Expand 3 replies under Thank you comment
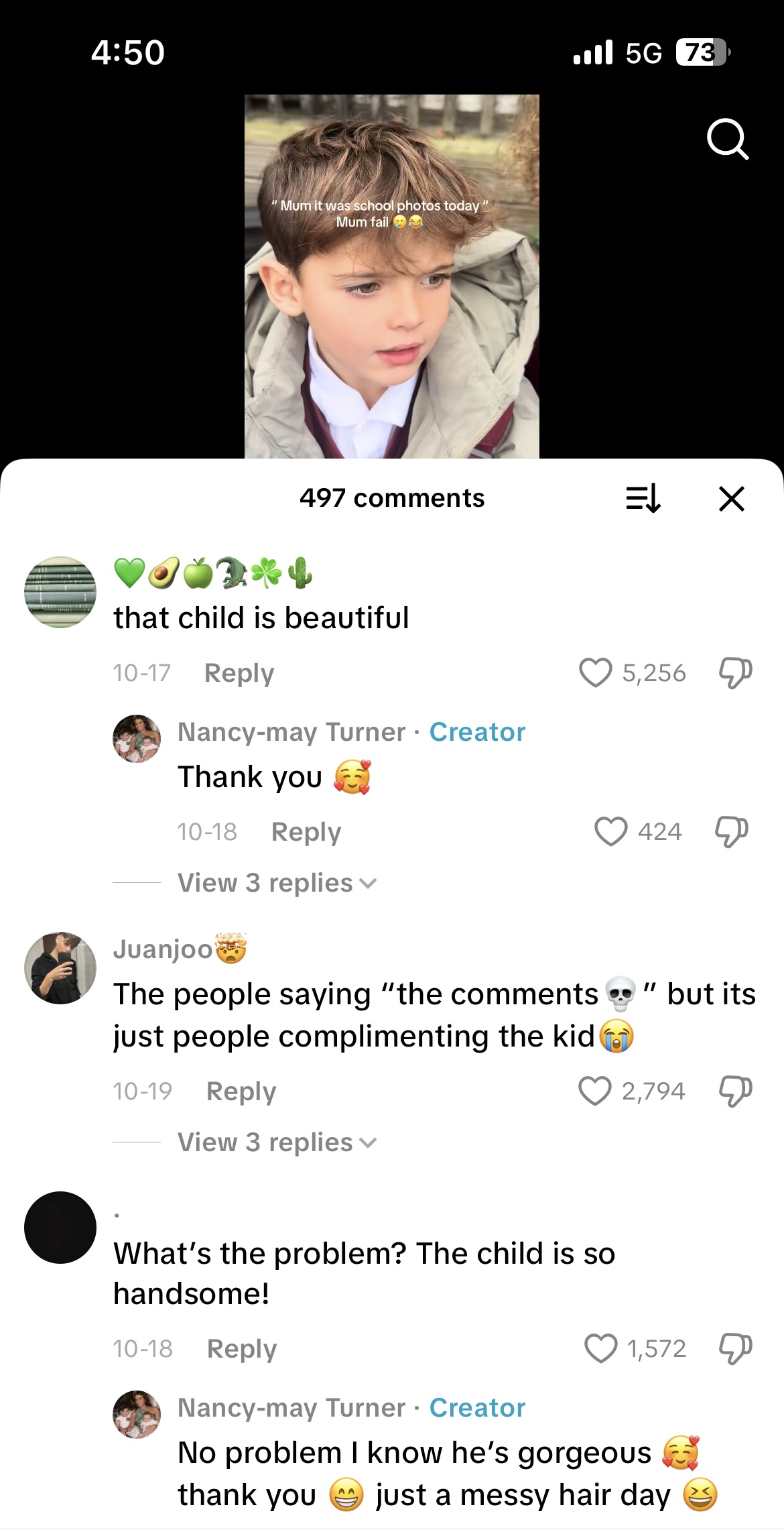The image size is (784, 1540). 277,883
